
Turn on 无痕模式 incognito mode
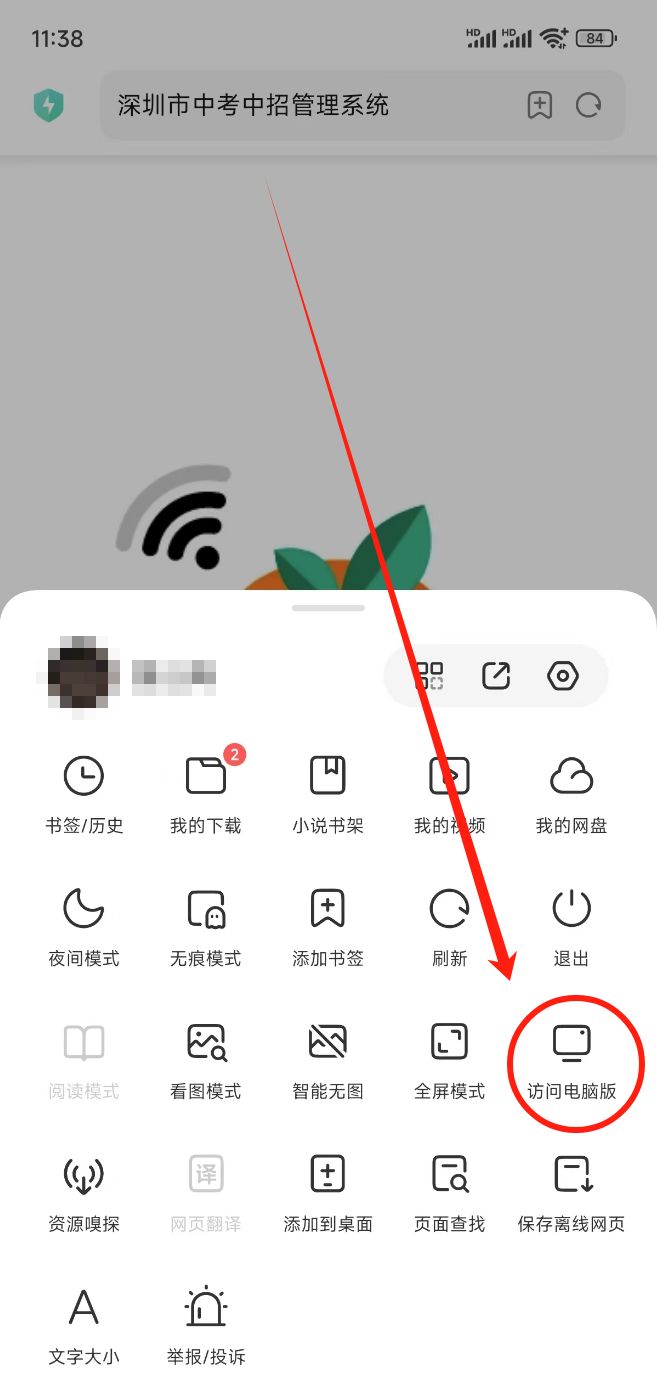206,926
